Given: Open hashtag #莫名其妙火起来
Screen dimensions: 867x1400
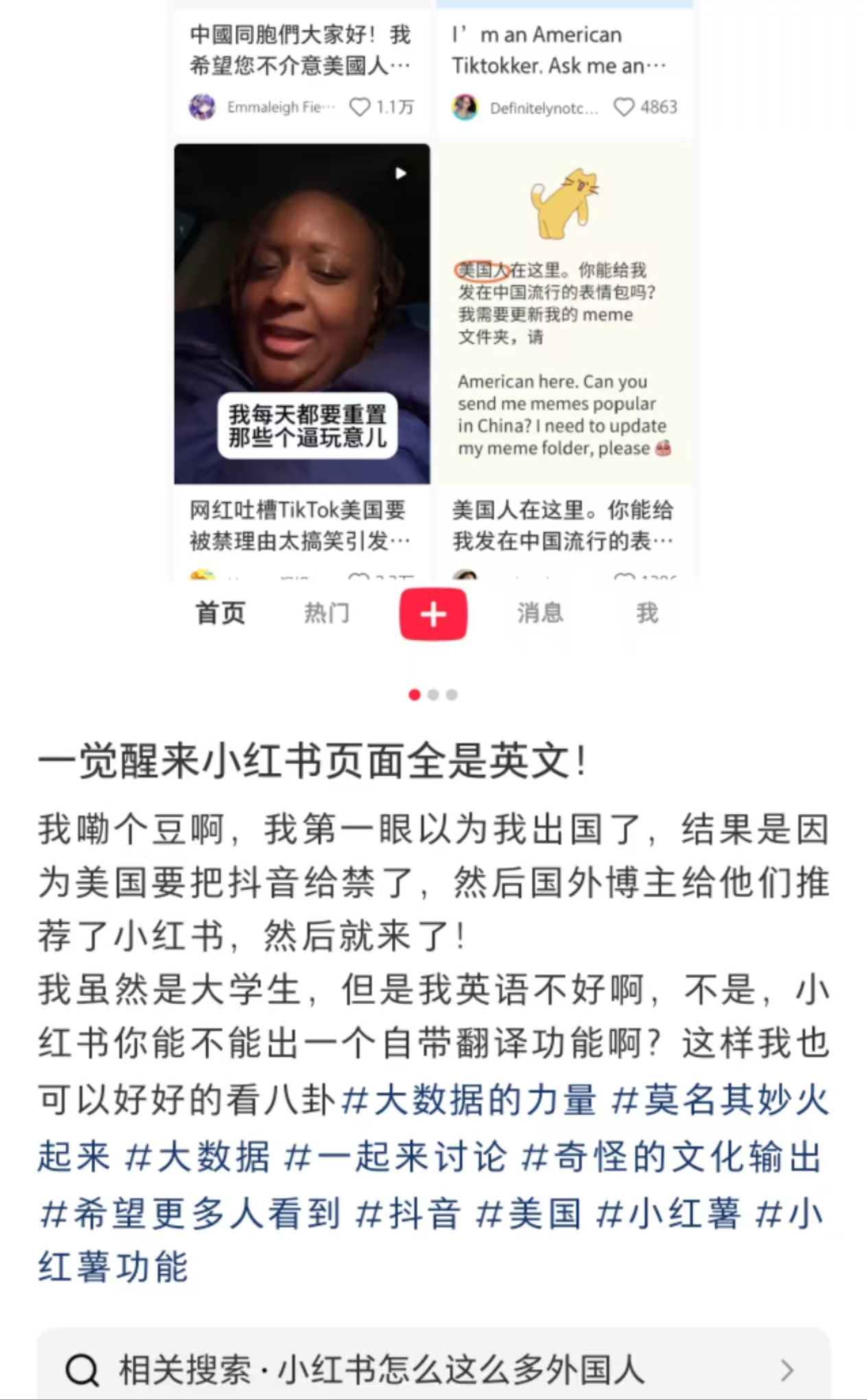Looking at the screenshot, I should tap(720, 1100).
